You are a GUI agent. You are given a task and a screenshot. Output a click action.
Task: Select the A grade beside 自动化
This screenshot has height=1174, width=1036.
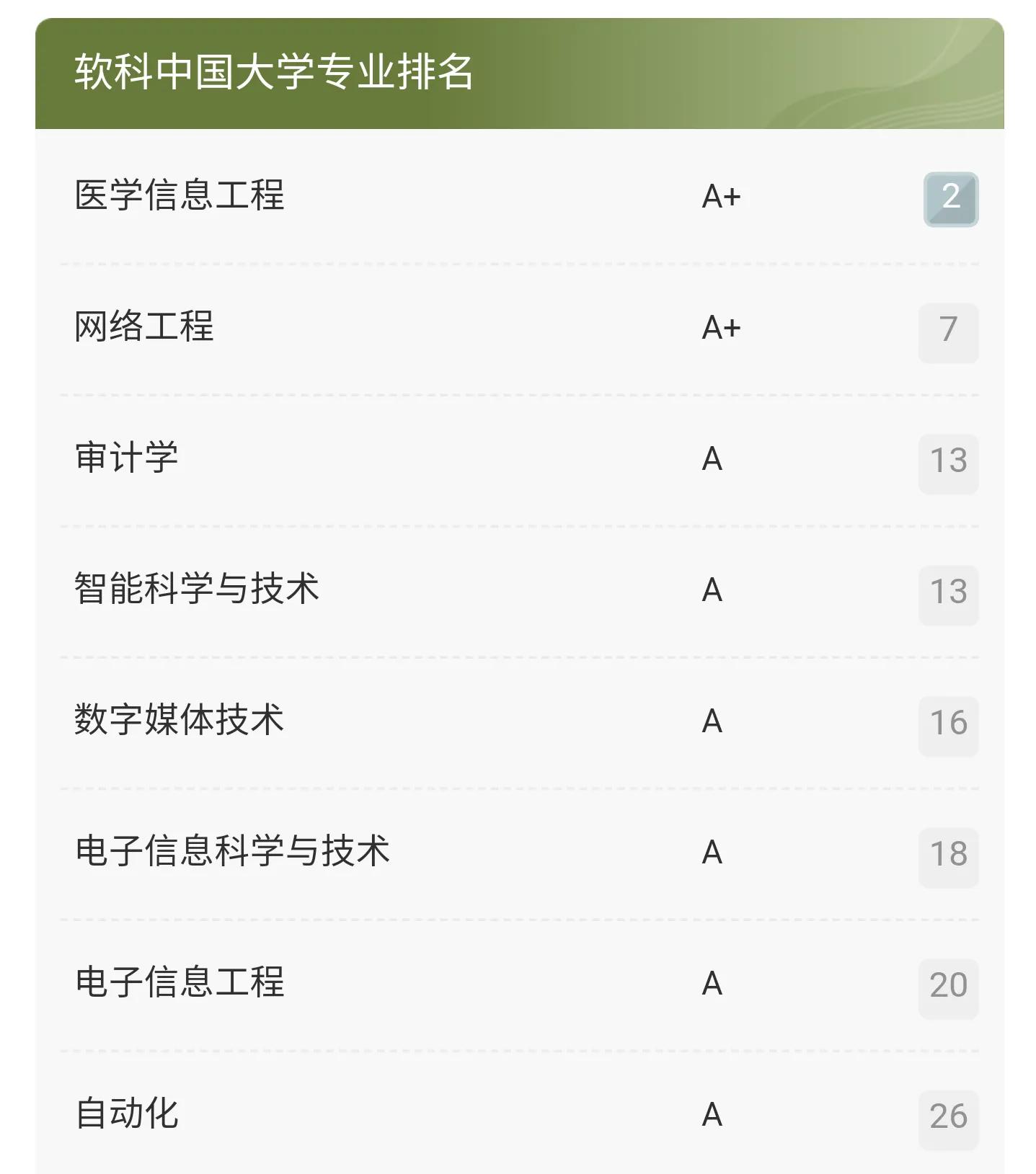[x=714, y=1116]
